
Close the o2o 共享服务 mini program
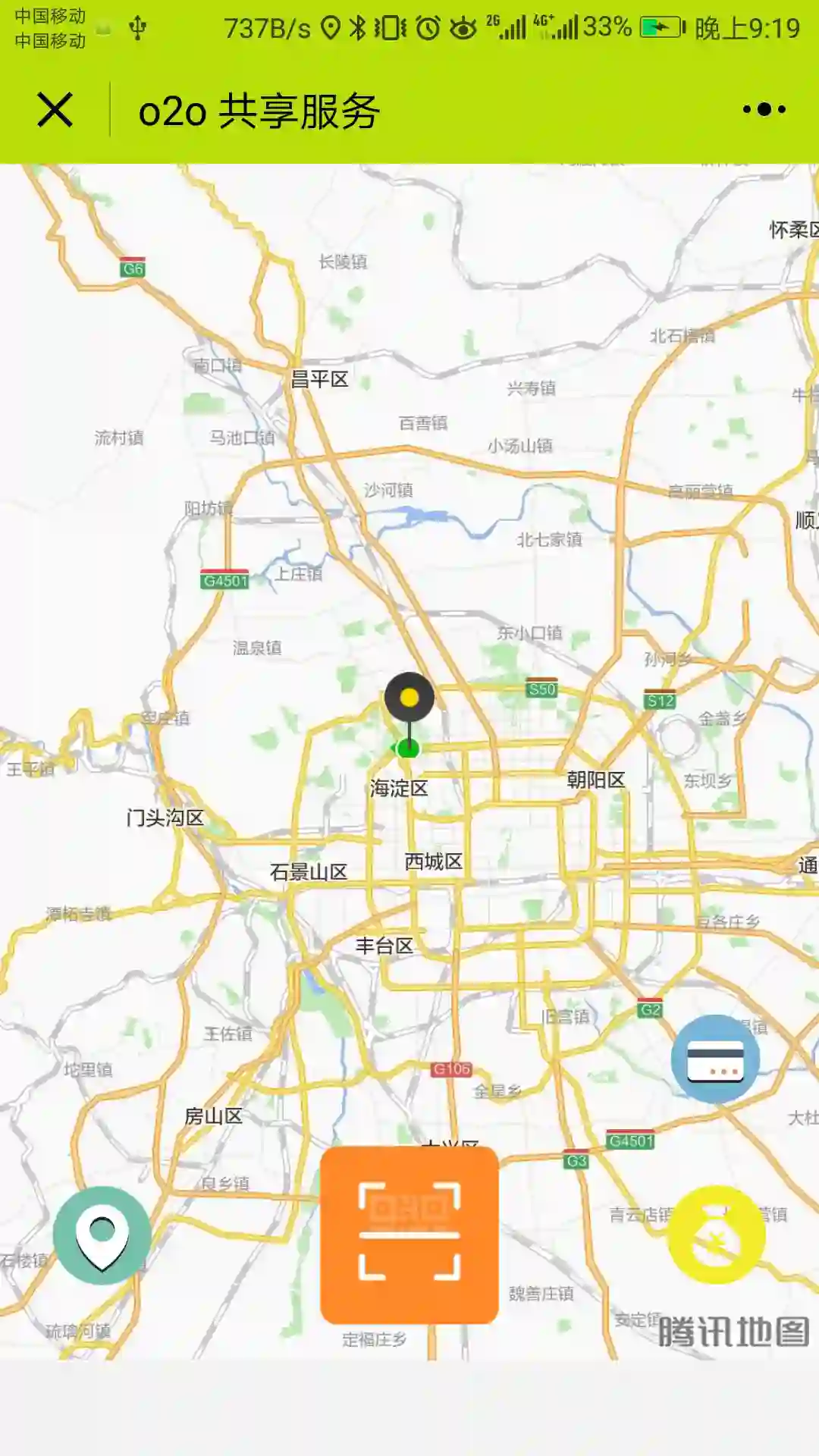pyautogui.click(x=55, y=110)
